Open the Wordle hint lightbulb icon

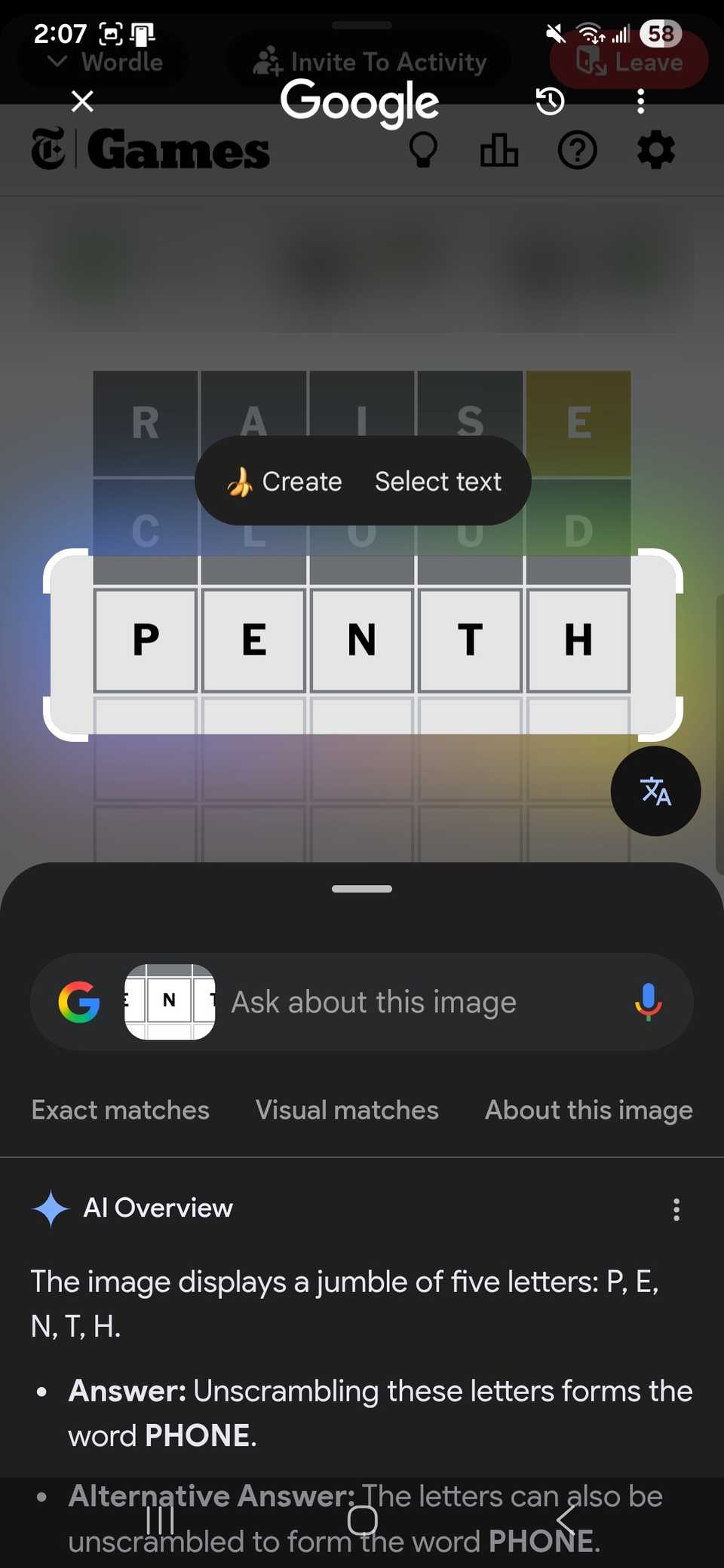(425, 149)
